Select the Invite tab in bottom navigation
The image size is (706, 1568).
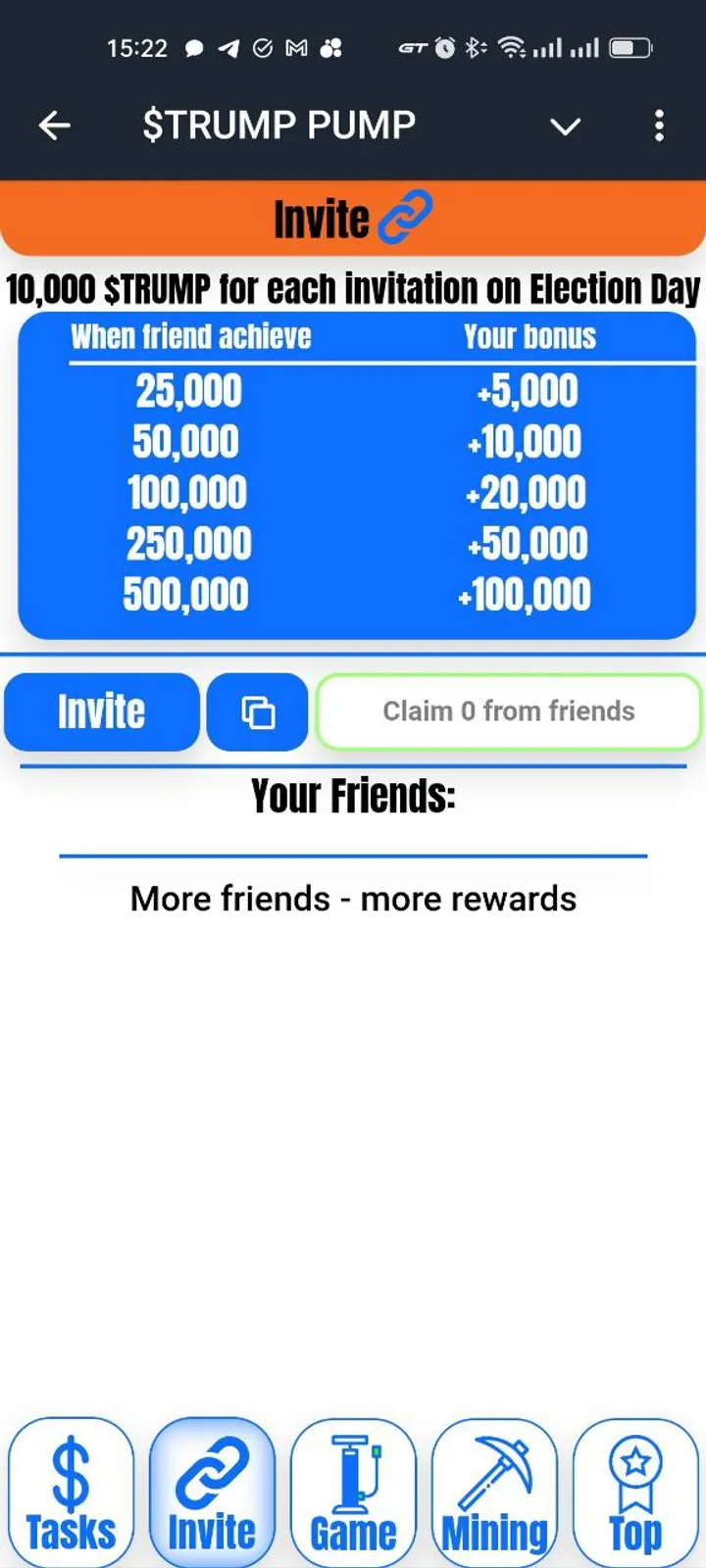[212, 1492]
